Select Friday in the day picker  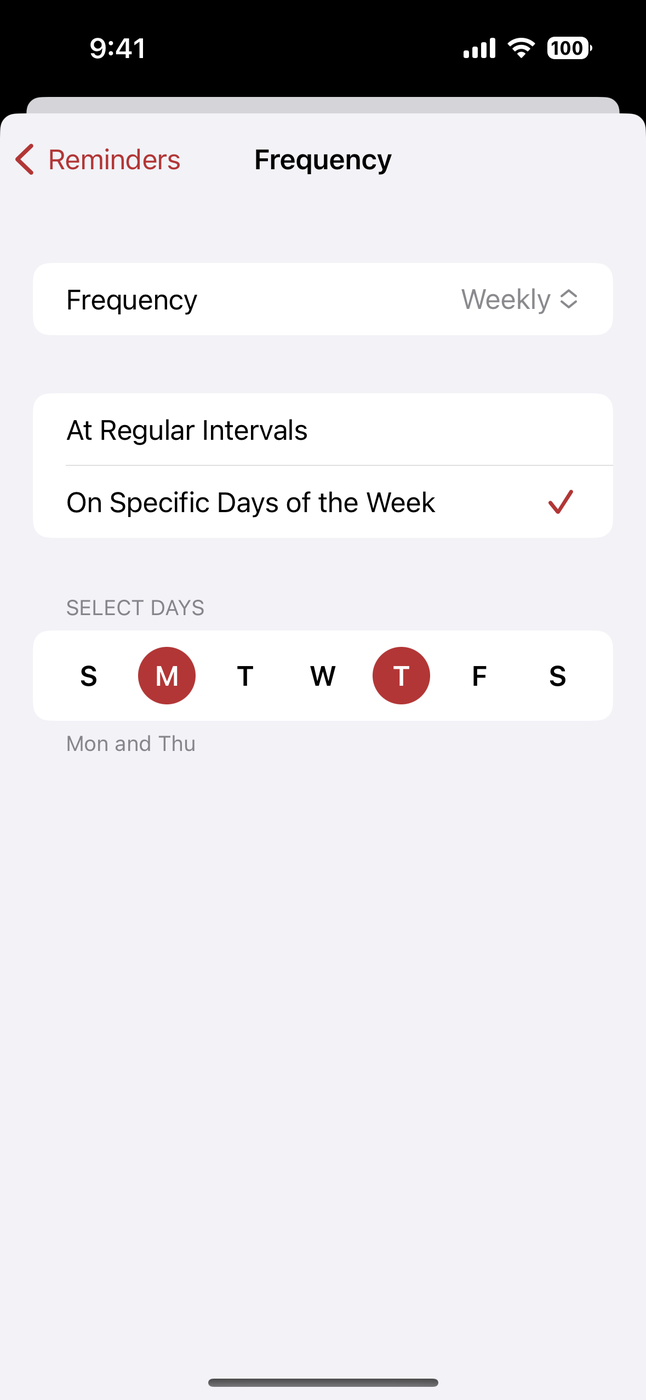479,677
